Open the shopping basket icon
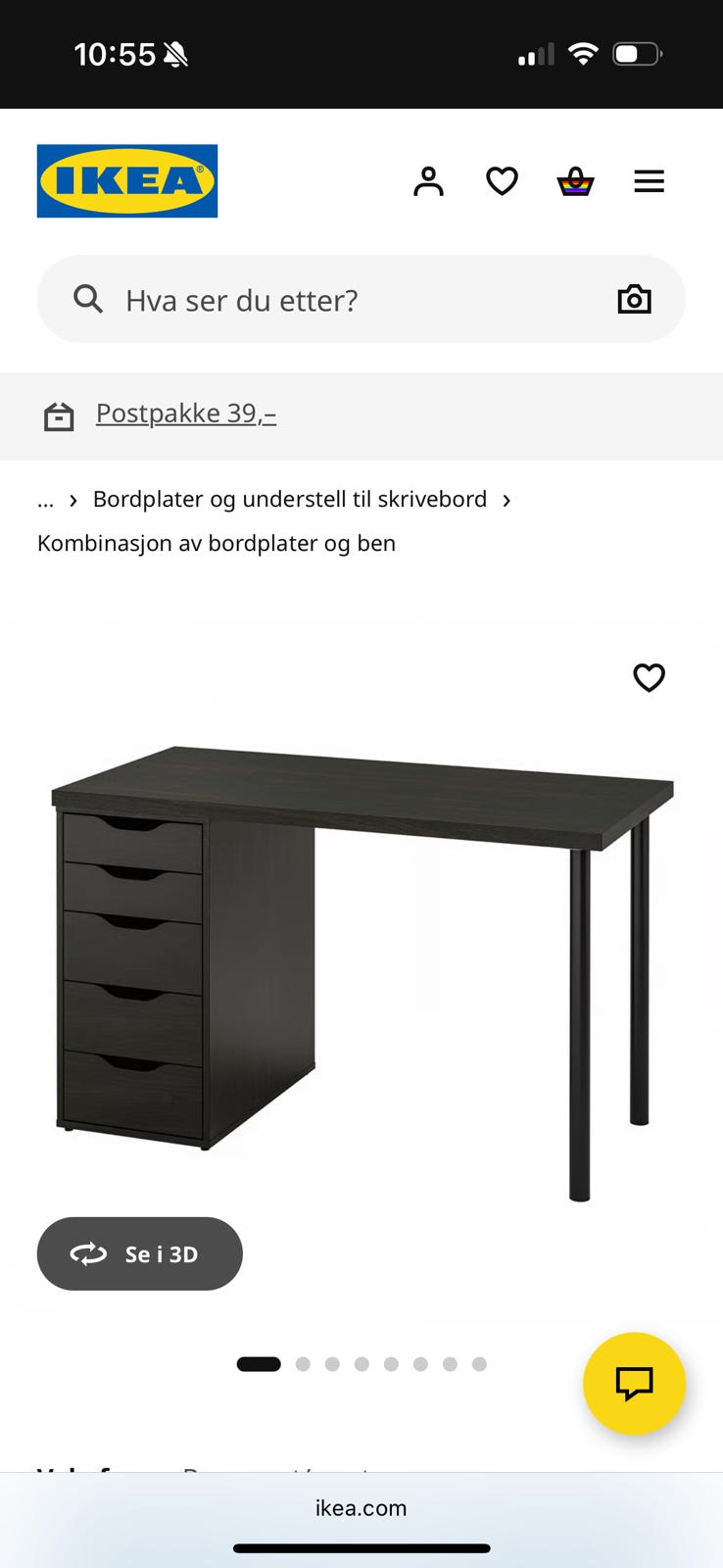This screenshot has width=723, height=1568. click(x=575, y=181)
